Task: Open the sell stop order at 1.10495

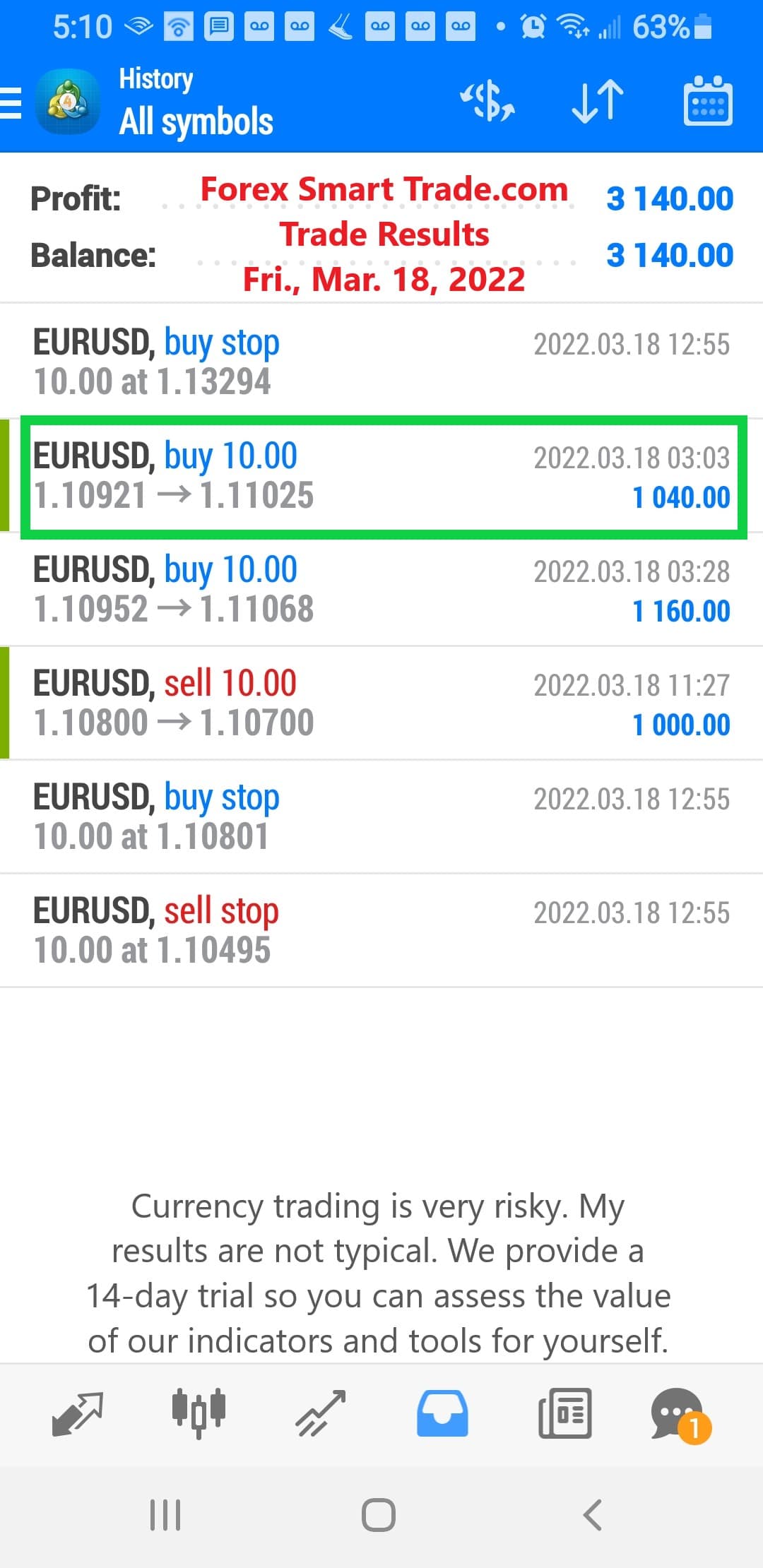Action: [381, 930]
